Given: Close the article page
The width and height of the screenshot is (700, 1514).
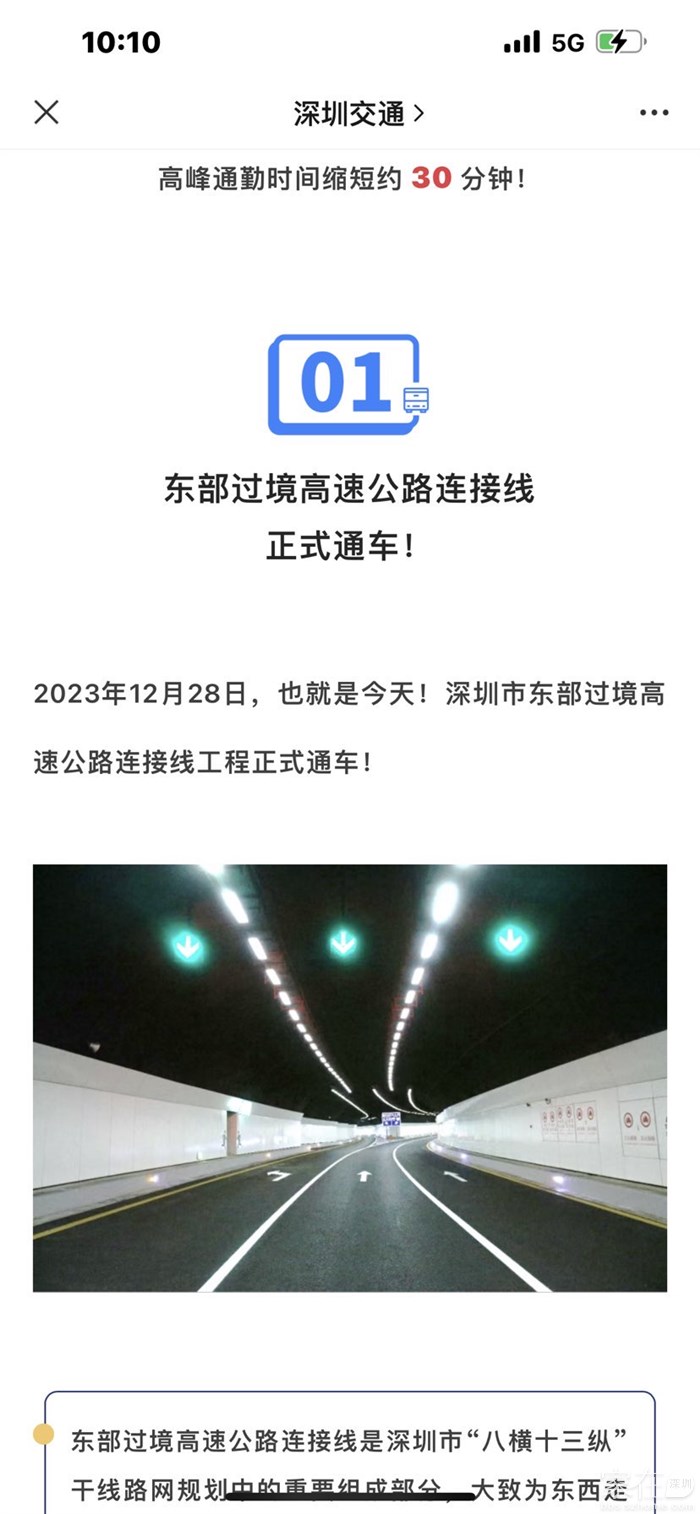Looking at the screenshot, I should 46,112.
